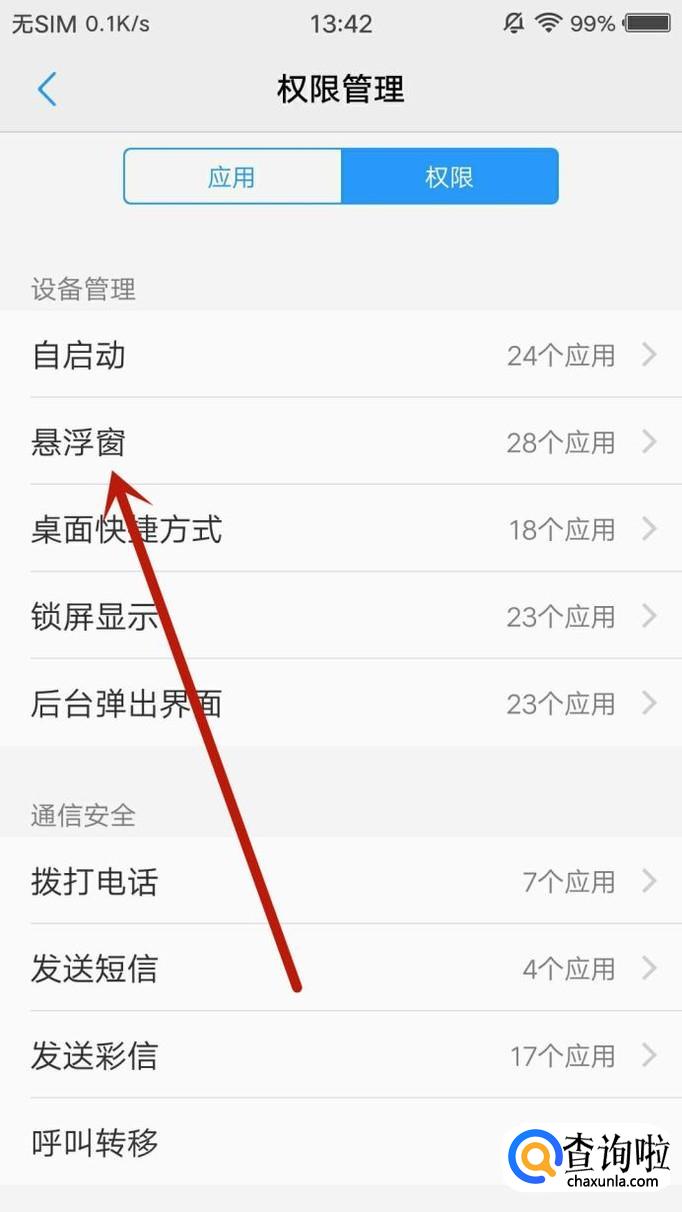Select the 权限 tab
Viewport: 682px width, 1212px height.
(x=449, y=177)
